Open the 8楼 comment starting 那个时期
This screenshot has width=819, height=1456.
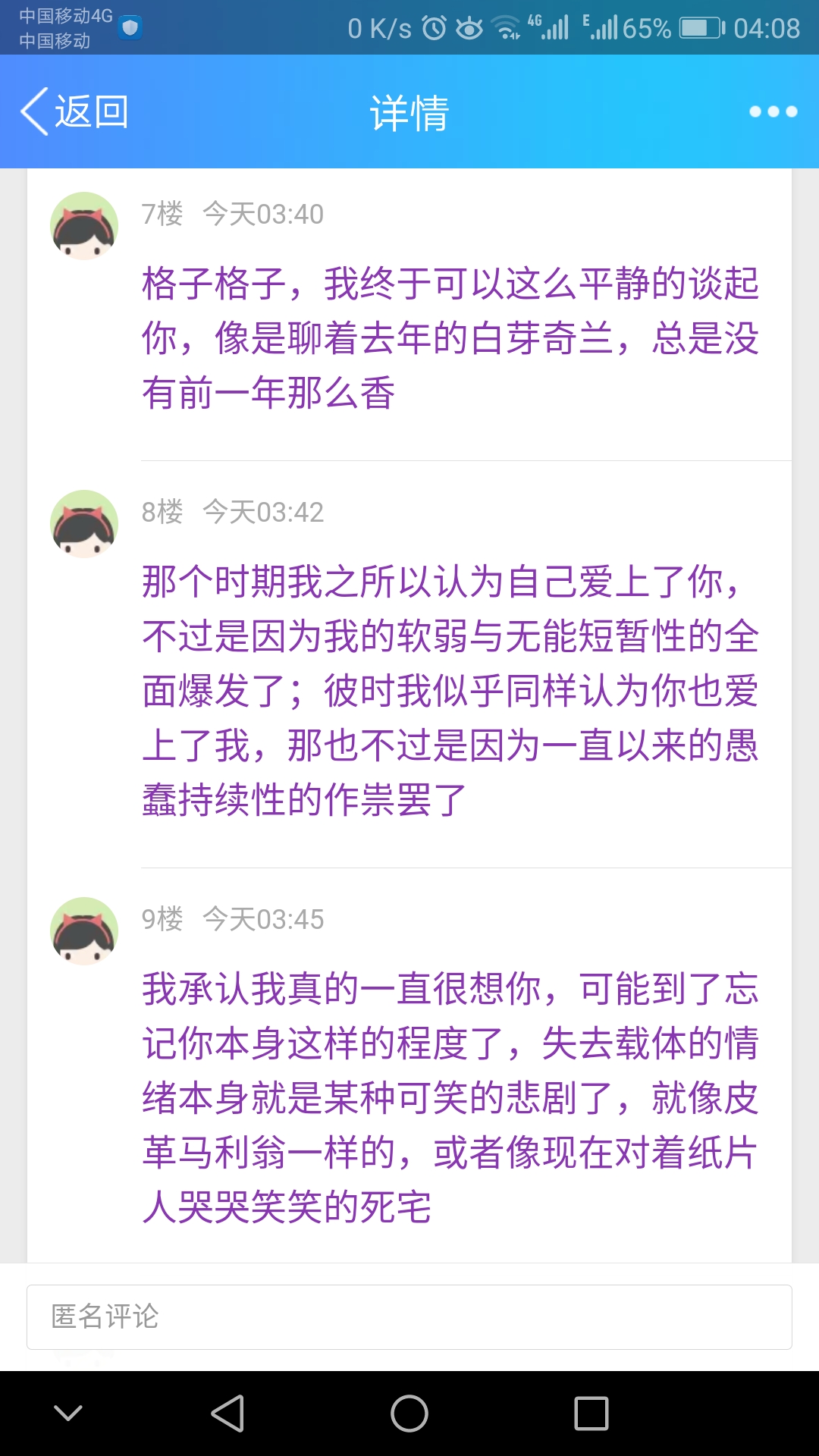coord(450,690)
